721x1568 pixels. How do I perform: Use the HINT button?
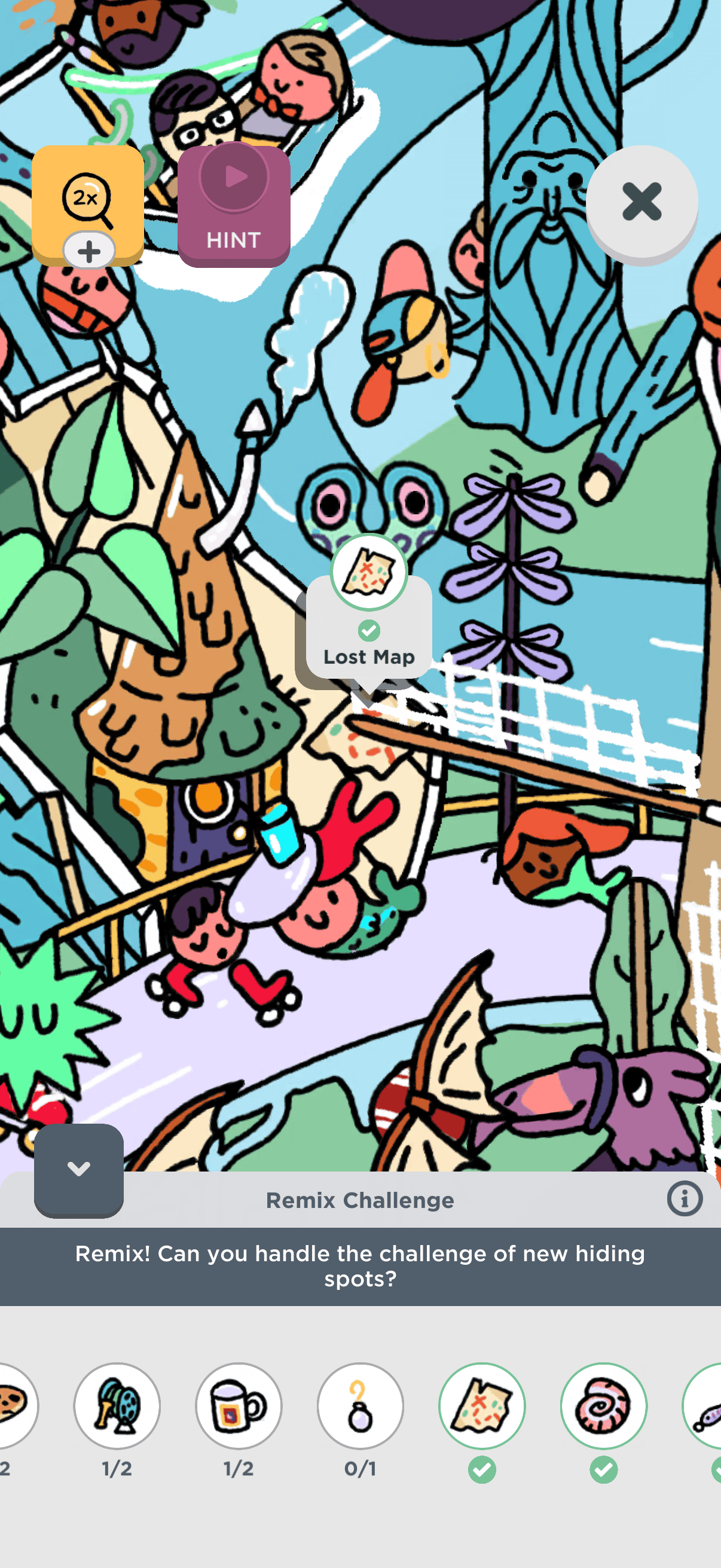tap(234, 206)
